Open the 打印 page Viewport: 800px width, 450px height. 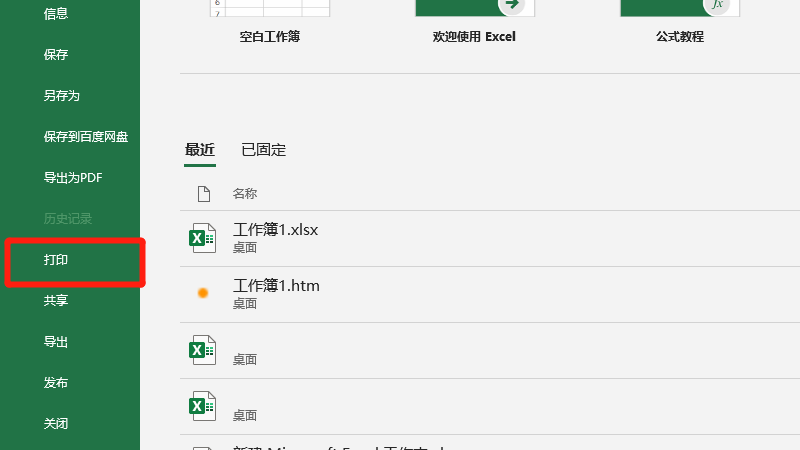pos(56,260)
